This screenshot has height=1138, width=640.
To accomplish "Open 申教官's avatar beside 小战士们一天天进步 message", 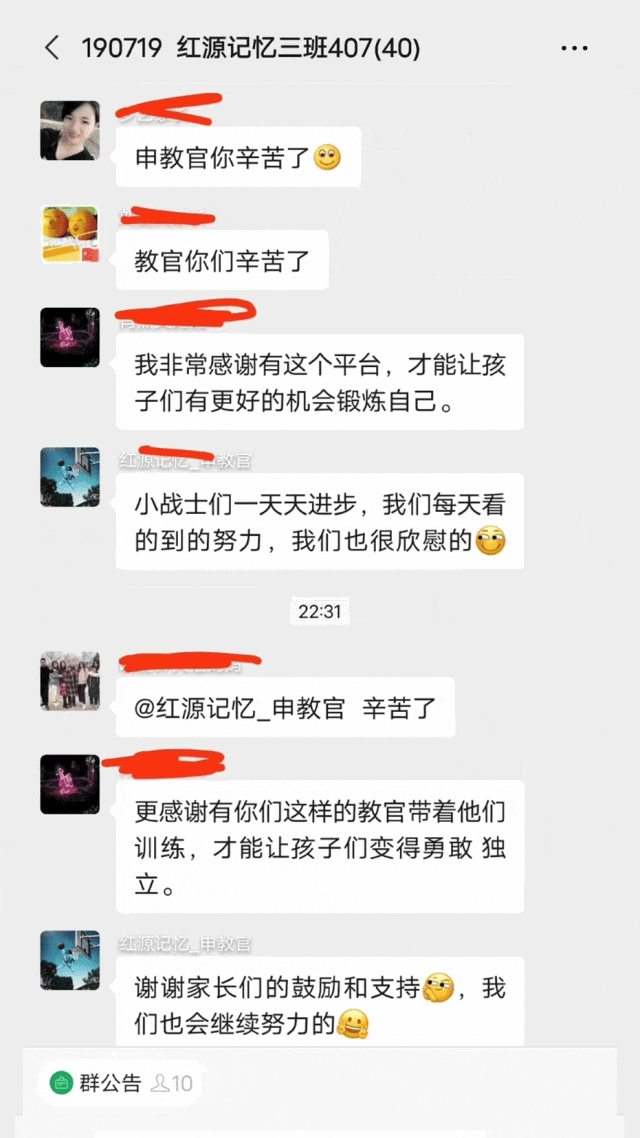I will pyautogui.click(x=70, y=477).
